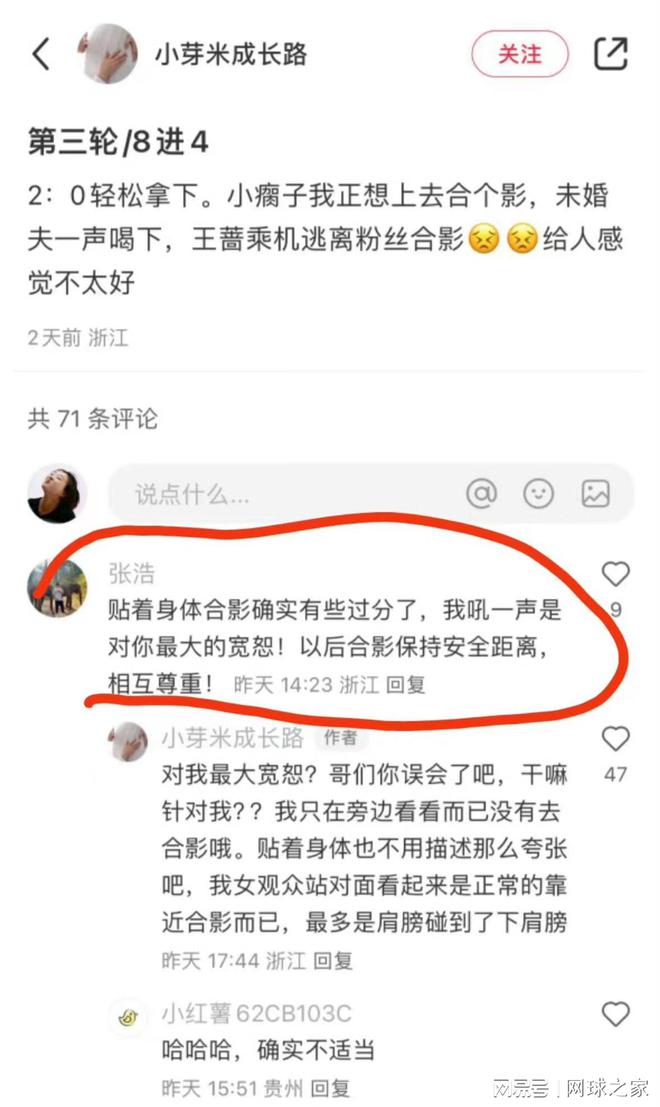The image size is (660, 1107).
Task: Tap the 说点什么 comment input box
Action: click(x=280, y=493)
